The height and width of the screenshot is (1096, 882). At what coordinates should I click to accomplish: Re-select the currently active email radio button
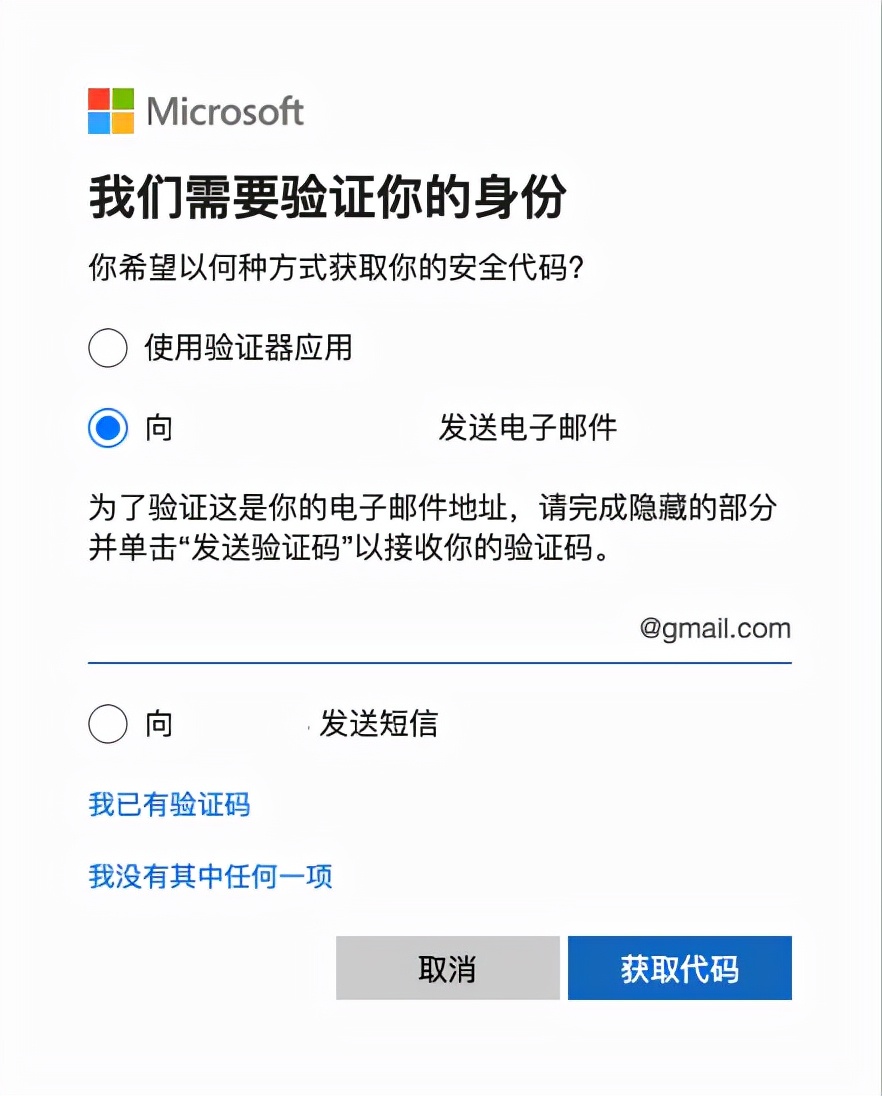tap(107, 427)
